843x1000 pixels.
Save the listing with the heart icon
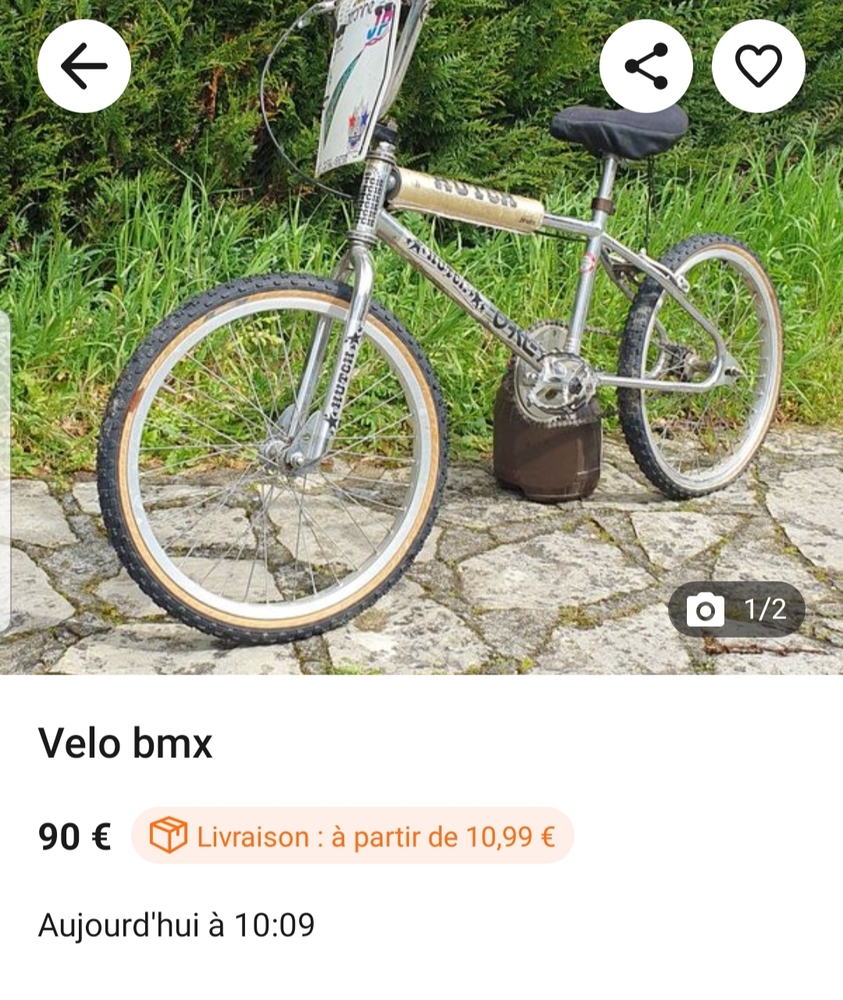point(758,66)
